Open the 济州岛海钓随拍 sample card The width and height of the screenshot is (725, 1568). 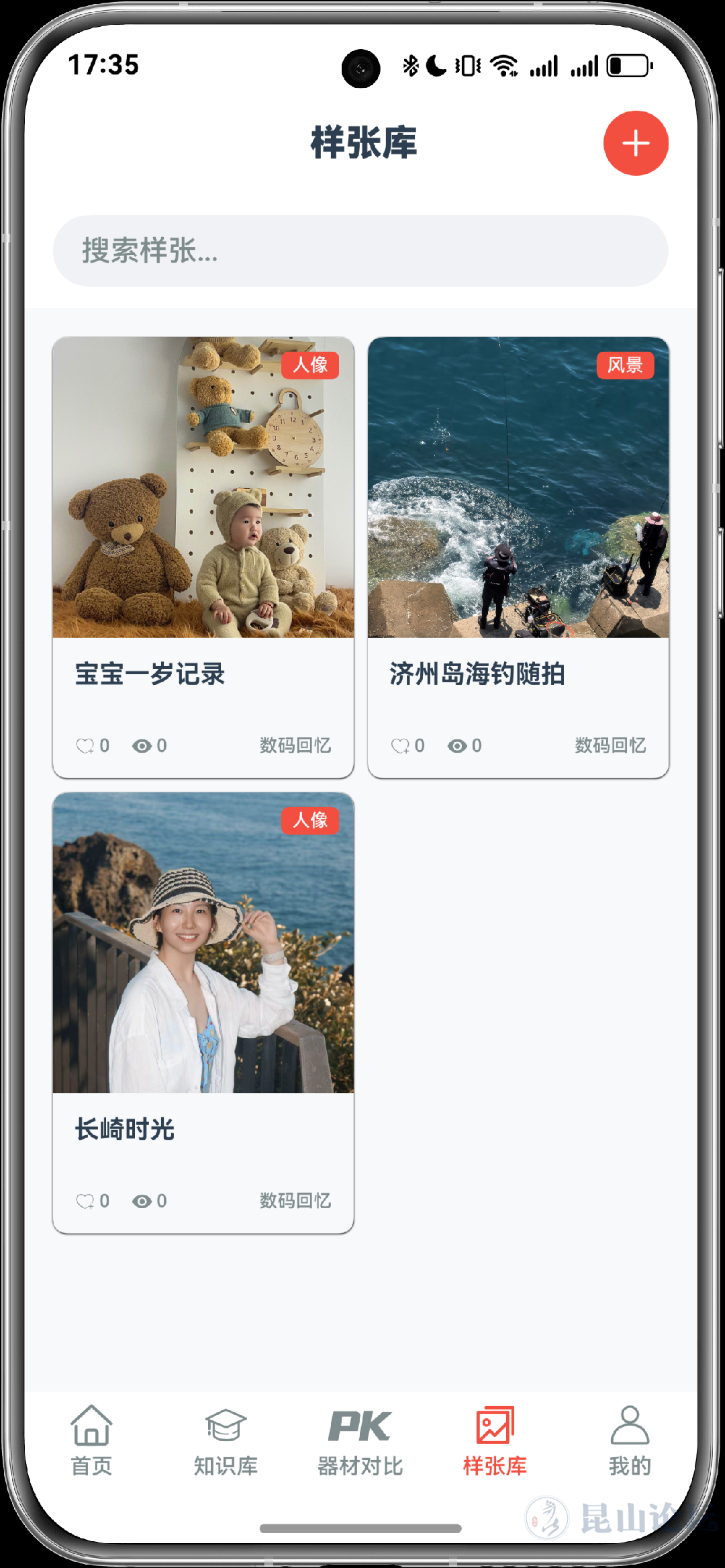pyautogui.click(x=518, y=510)
